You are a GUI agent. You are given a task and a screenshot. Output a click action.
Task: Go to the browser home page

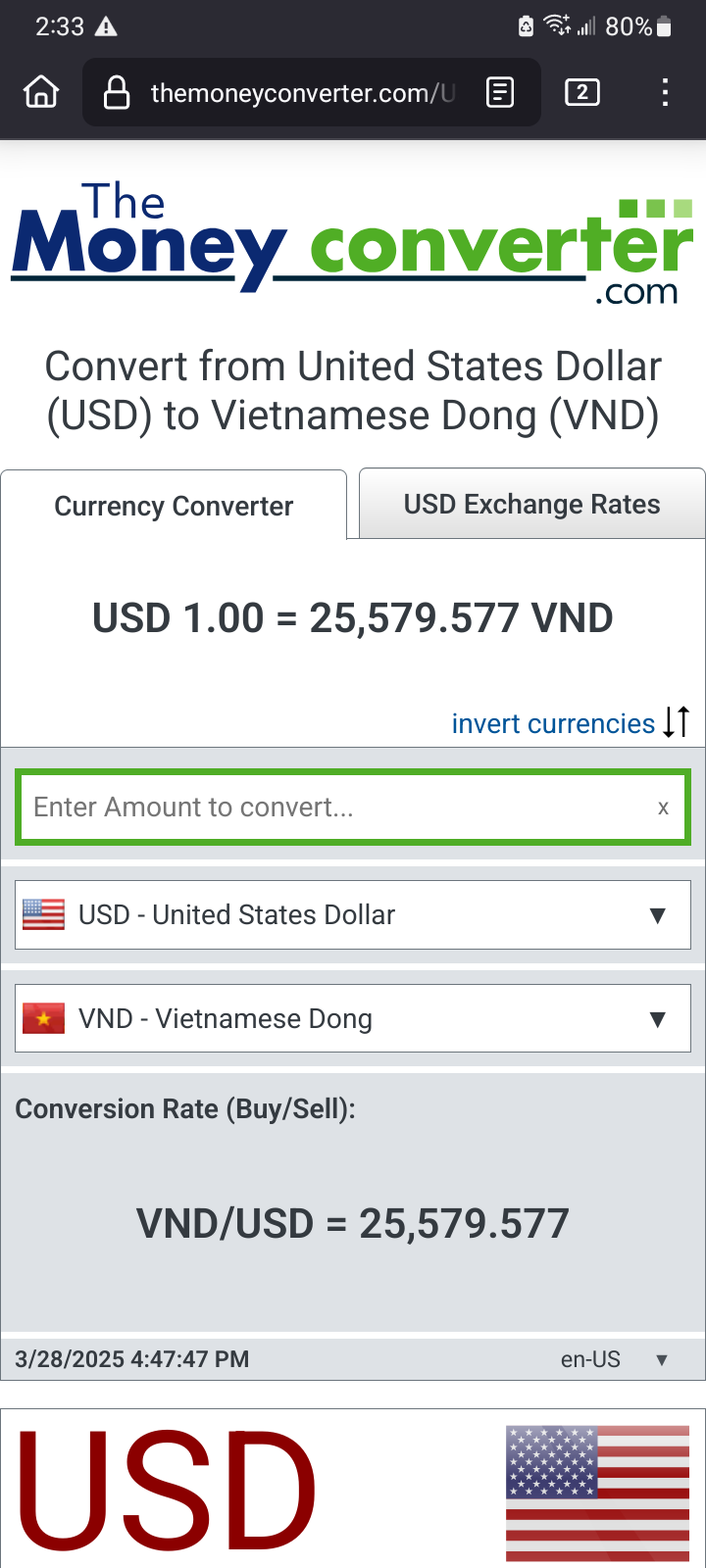click(x=41, y=93)
